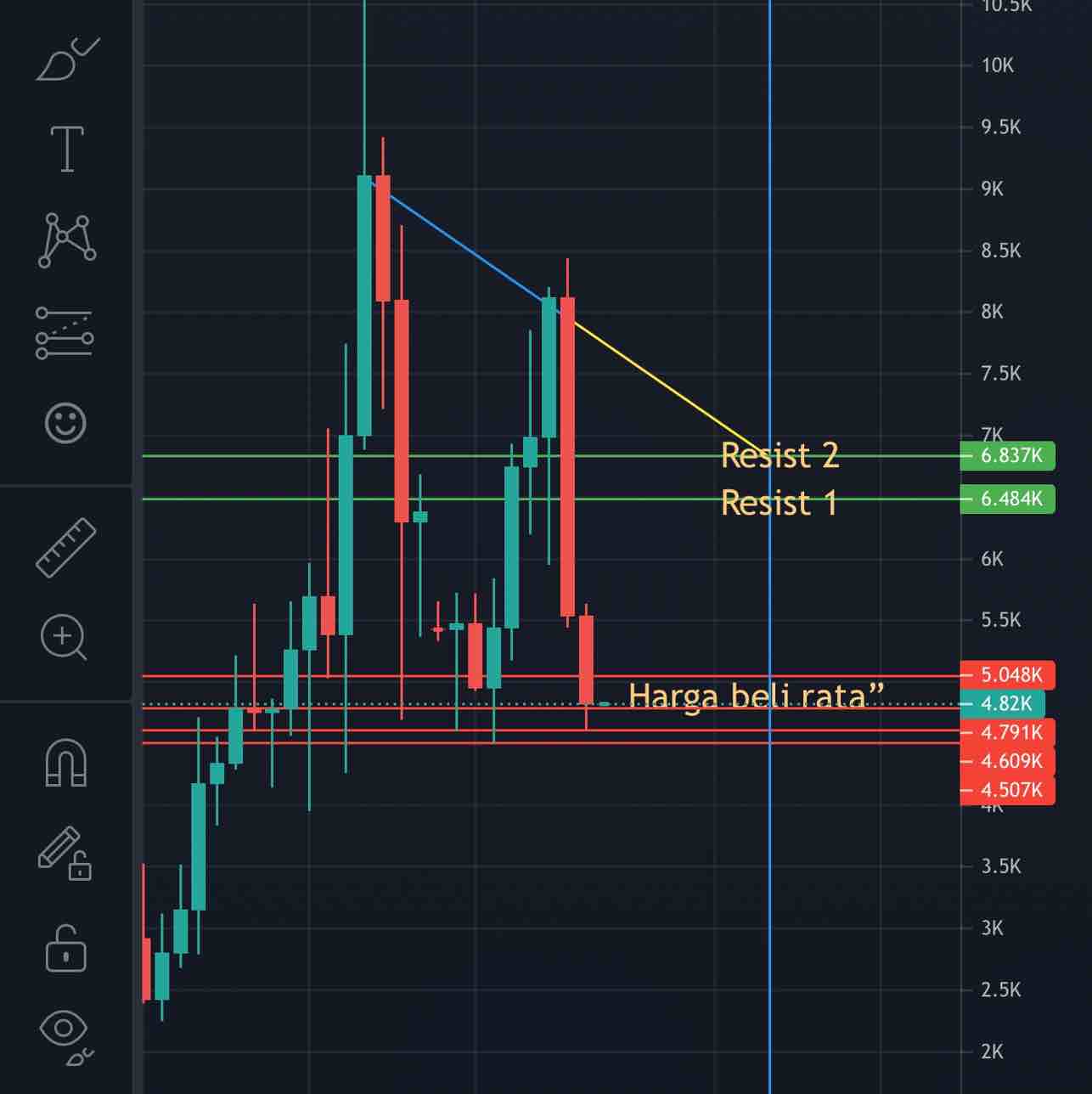Select the Harga beli rata text label
The image size is (1092, 1094).
click(756, 696)
